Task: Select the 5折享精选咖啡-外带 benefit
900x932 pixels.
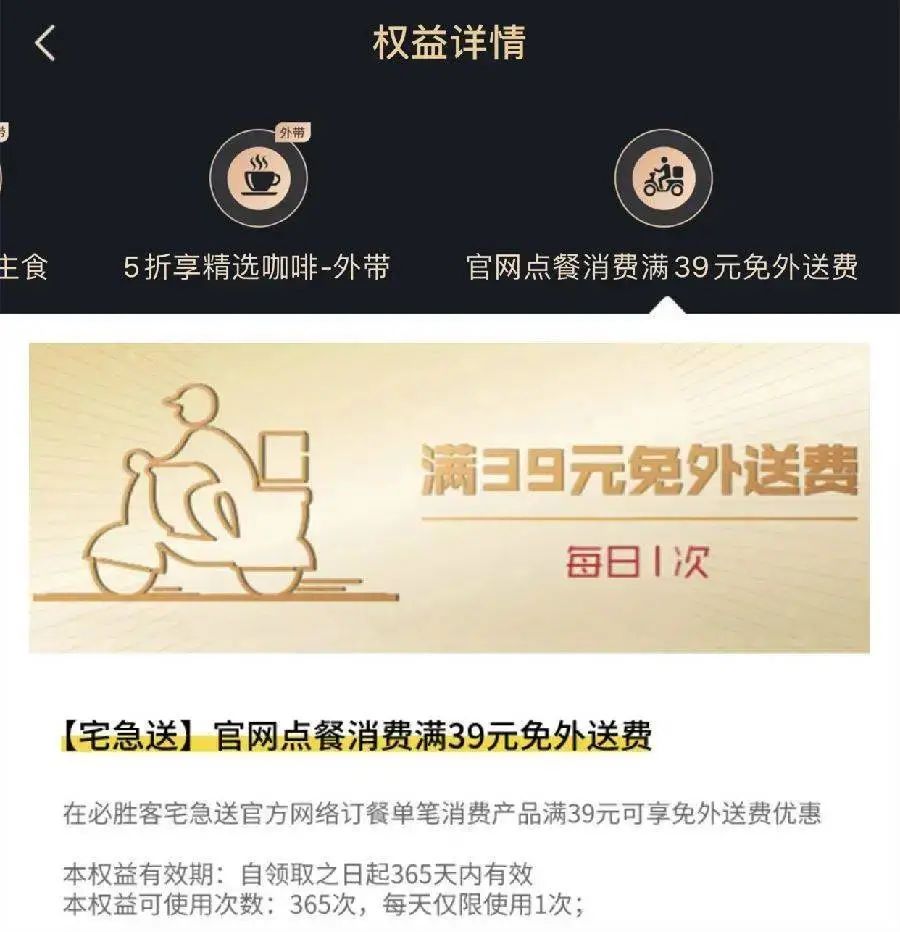Action: pyautogui.click(x=257, y=180)
